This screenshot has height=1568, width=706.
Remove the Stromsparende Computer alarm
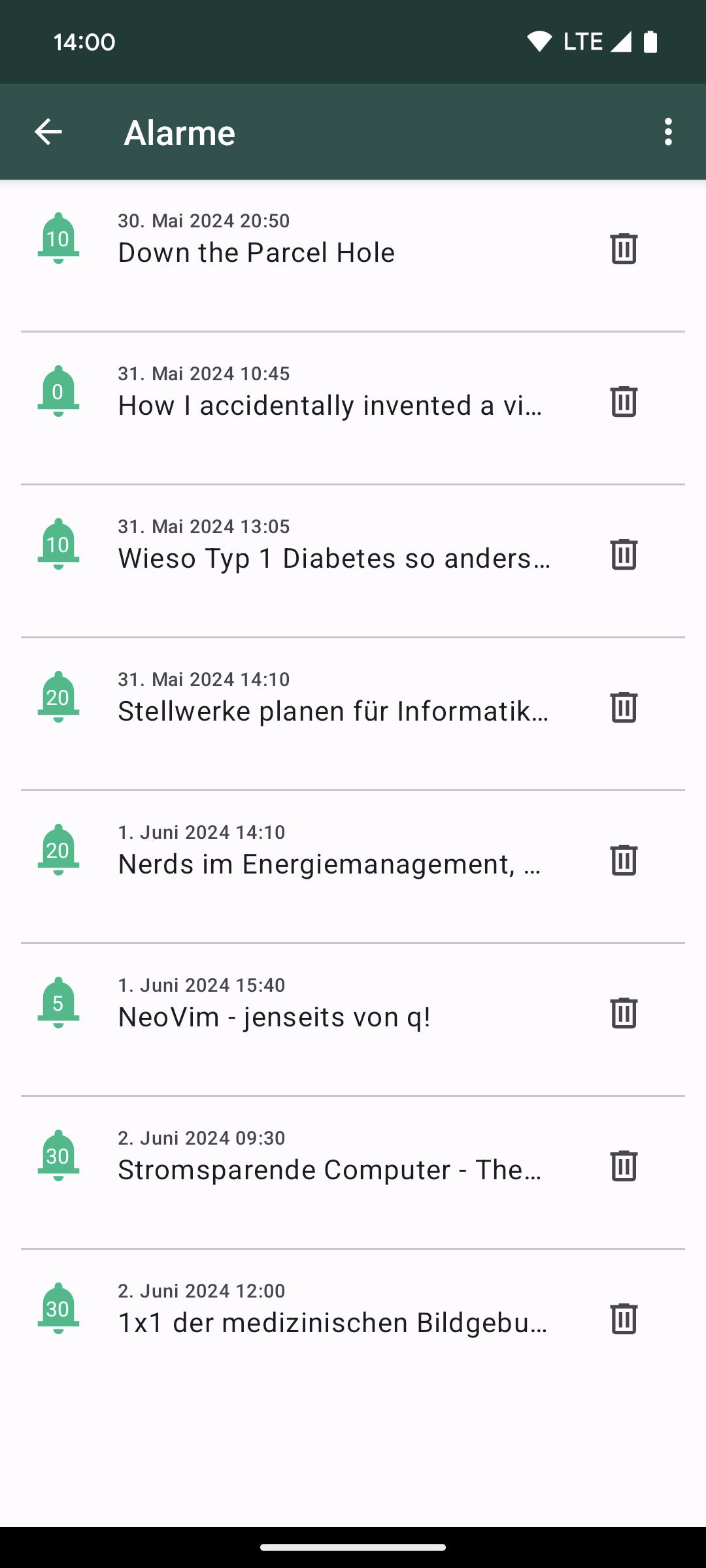tap(624, 1166)
